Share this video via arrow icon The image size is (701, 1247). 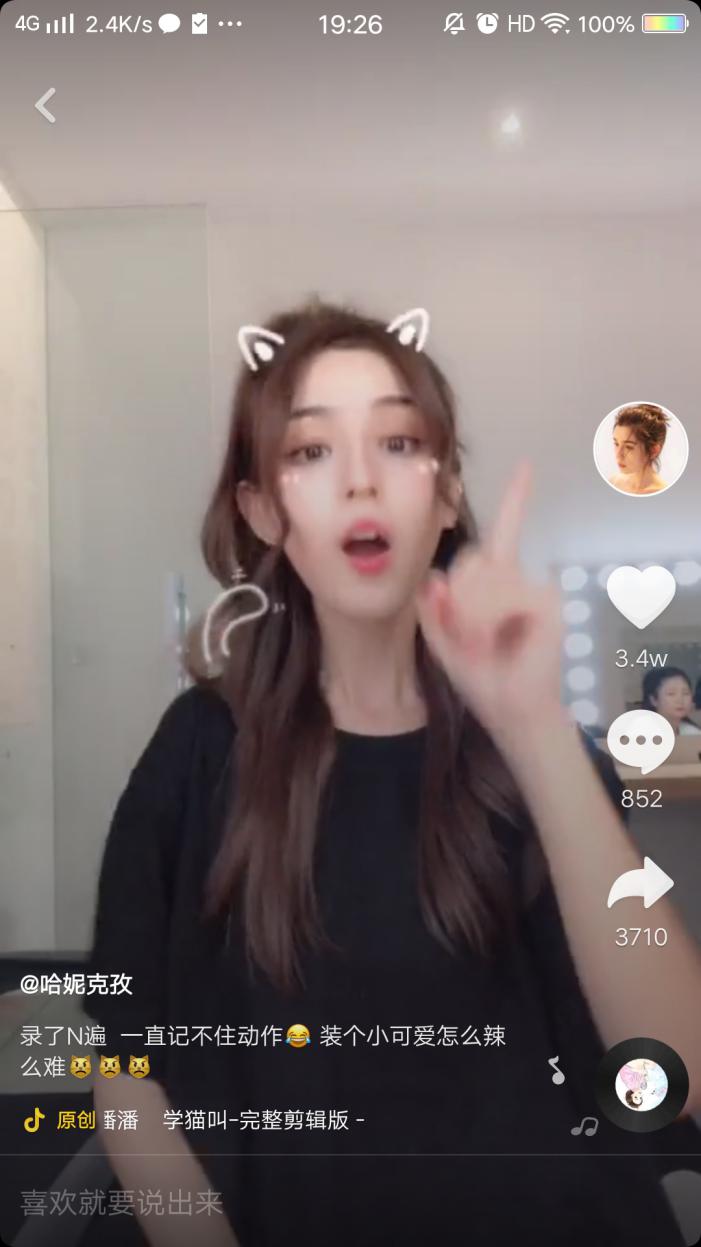tap(640, 883)
